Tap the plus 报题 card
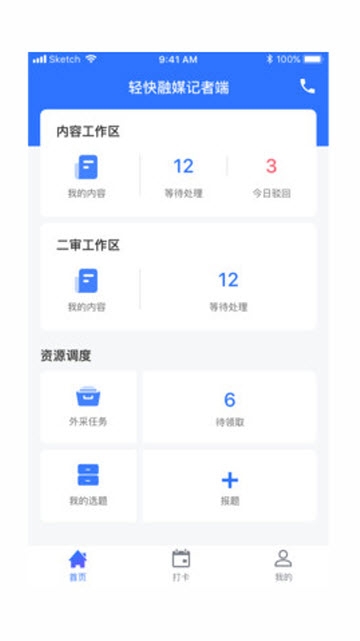The height and width of the screenshot is (641, 360). pyautogui.click(x=230, y=486)
